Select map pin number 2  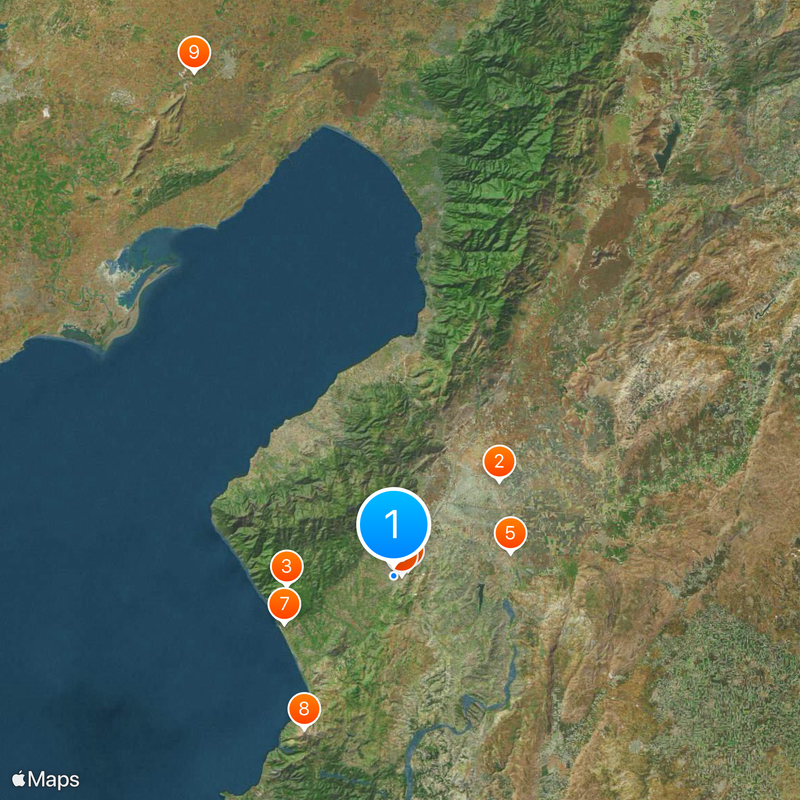[499, 462]
